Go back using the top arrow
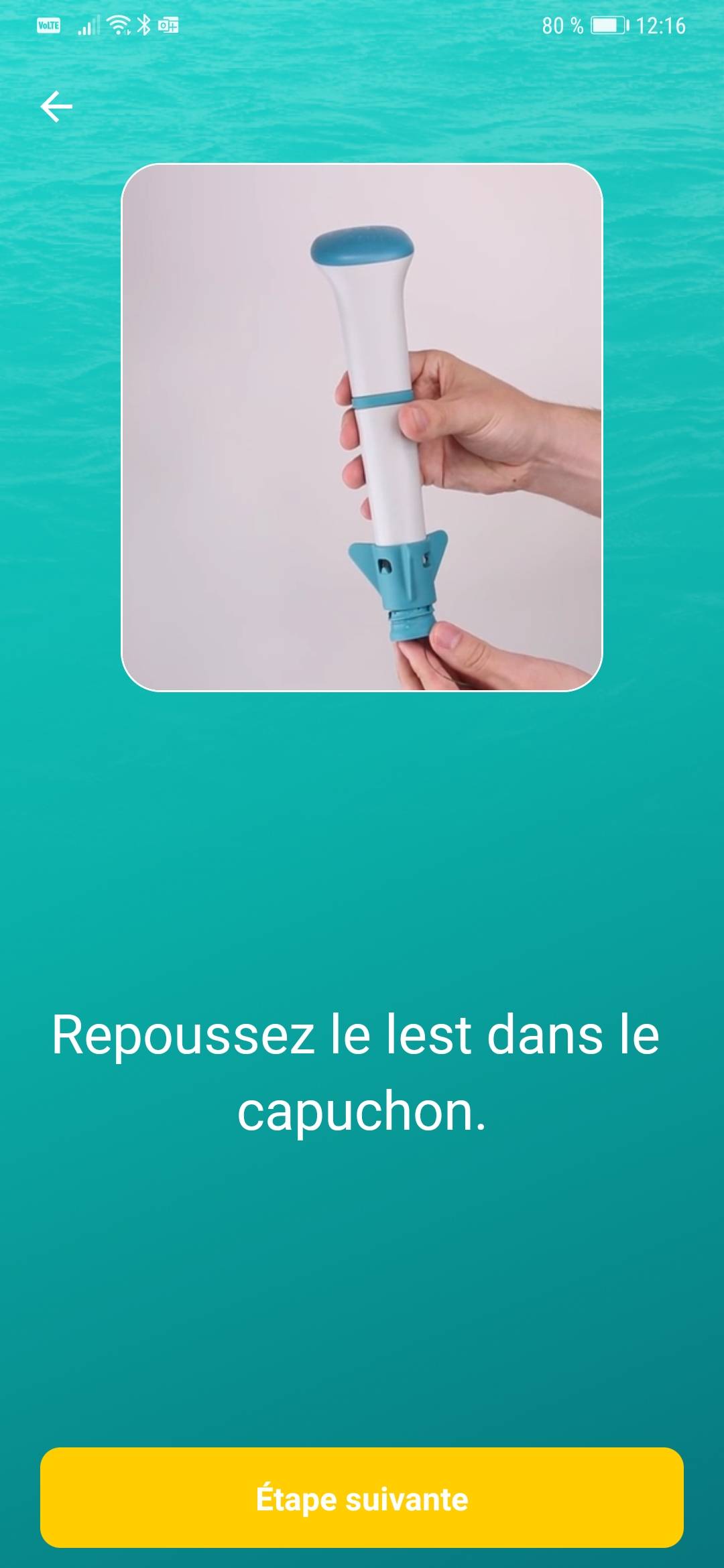 56,107
